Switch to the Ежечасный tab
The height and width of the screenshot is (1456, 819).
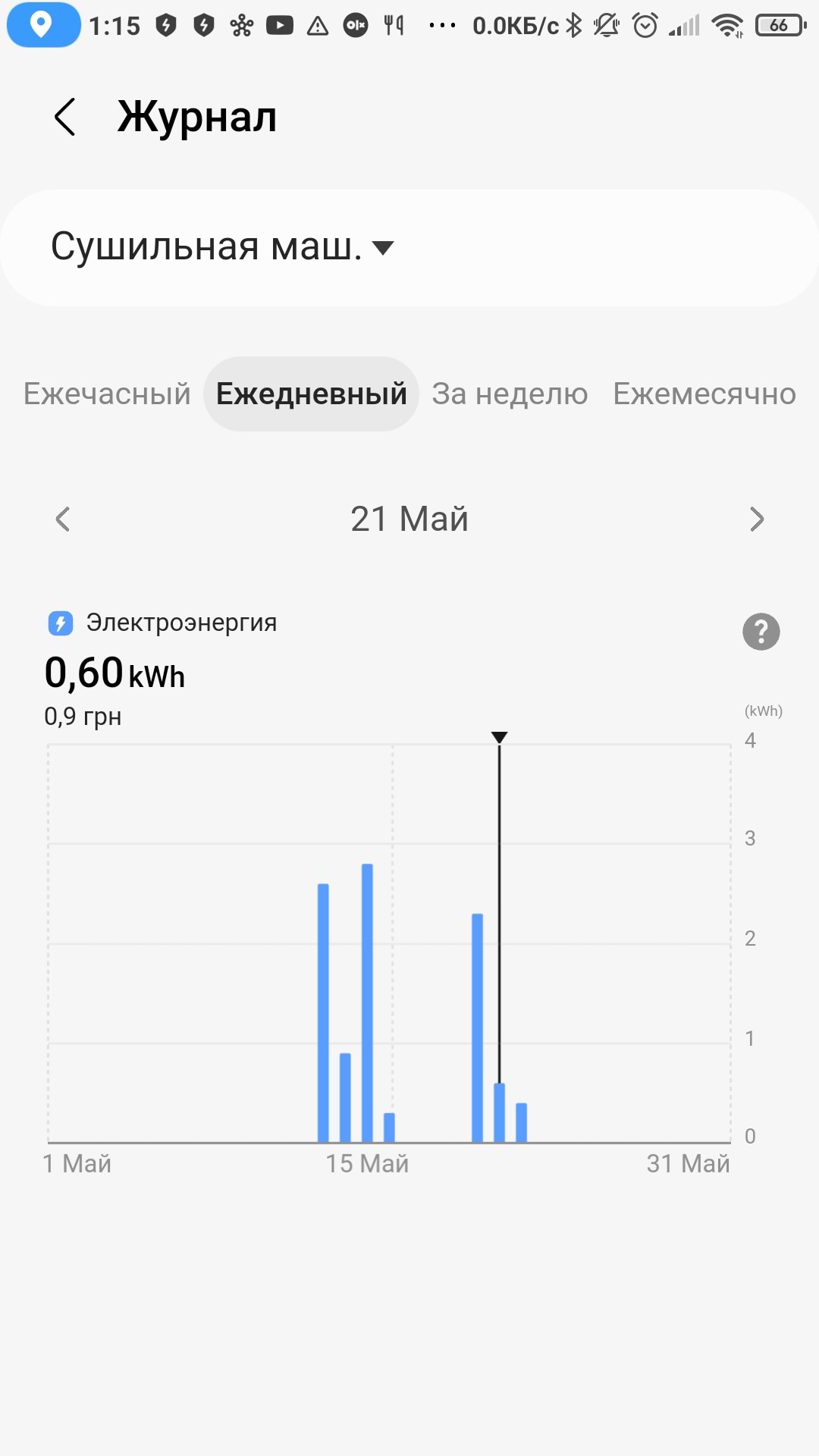107,394
